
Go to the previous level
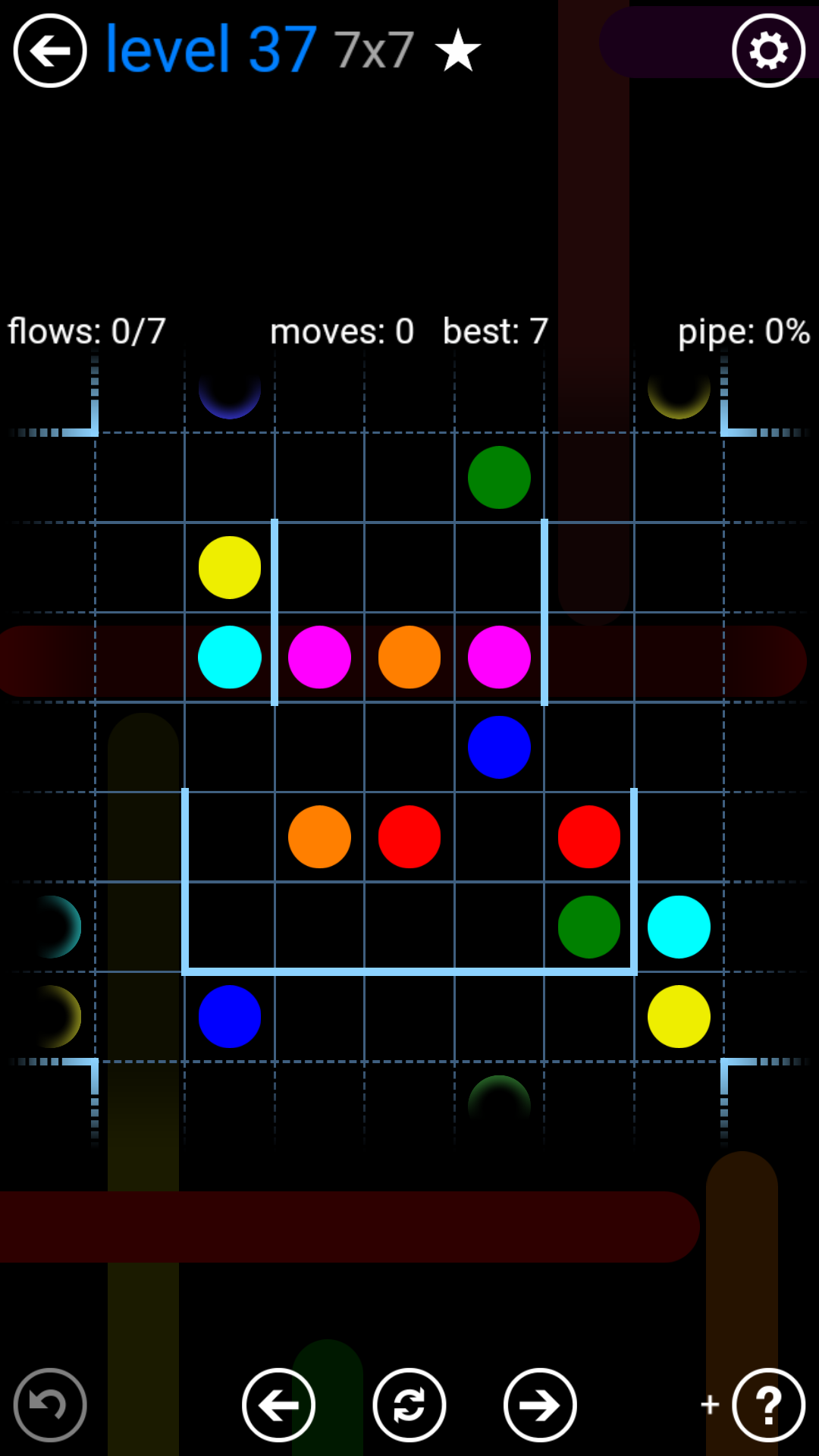pyautogui.click(x=278, y=1404)
